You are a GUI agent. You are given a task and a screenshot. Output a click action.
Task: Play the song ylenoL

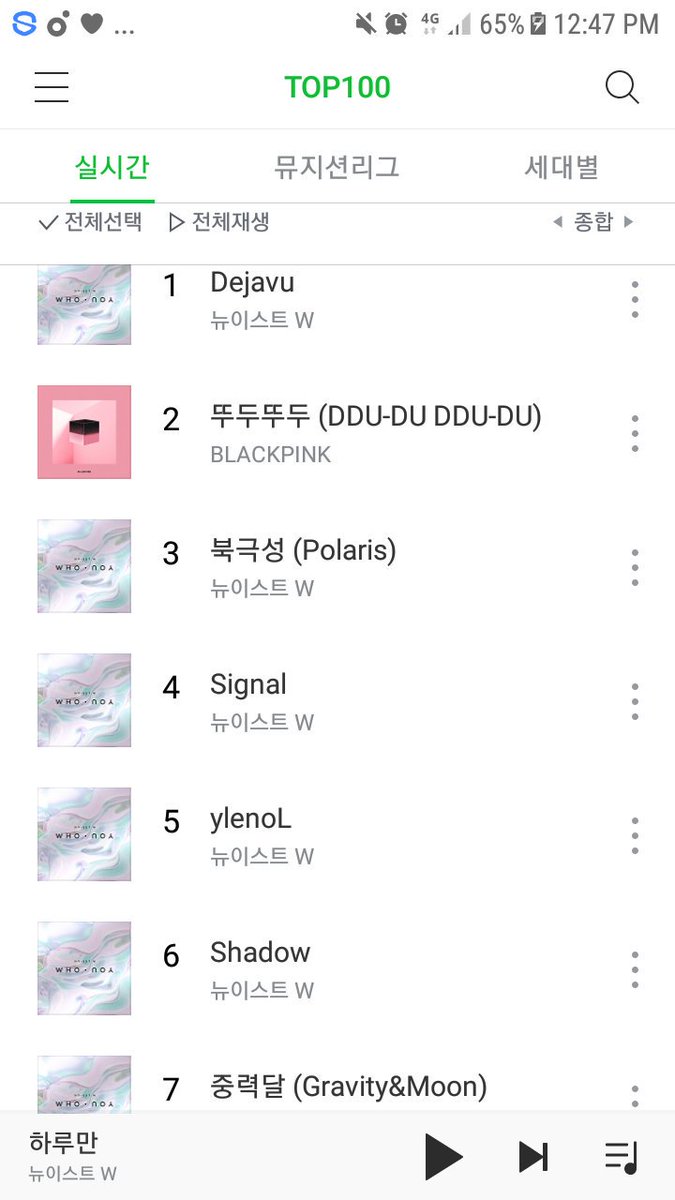coord(251,820)
